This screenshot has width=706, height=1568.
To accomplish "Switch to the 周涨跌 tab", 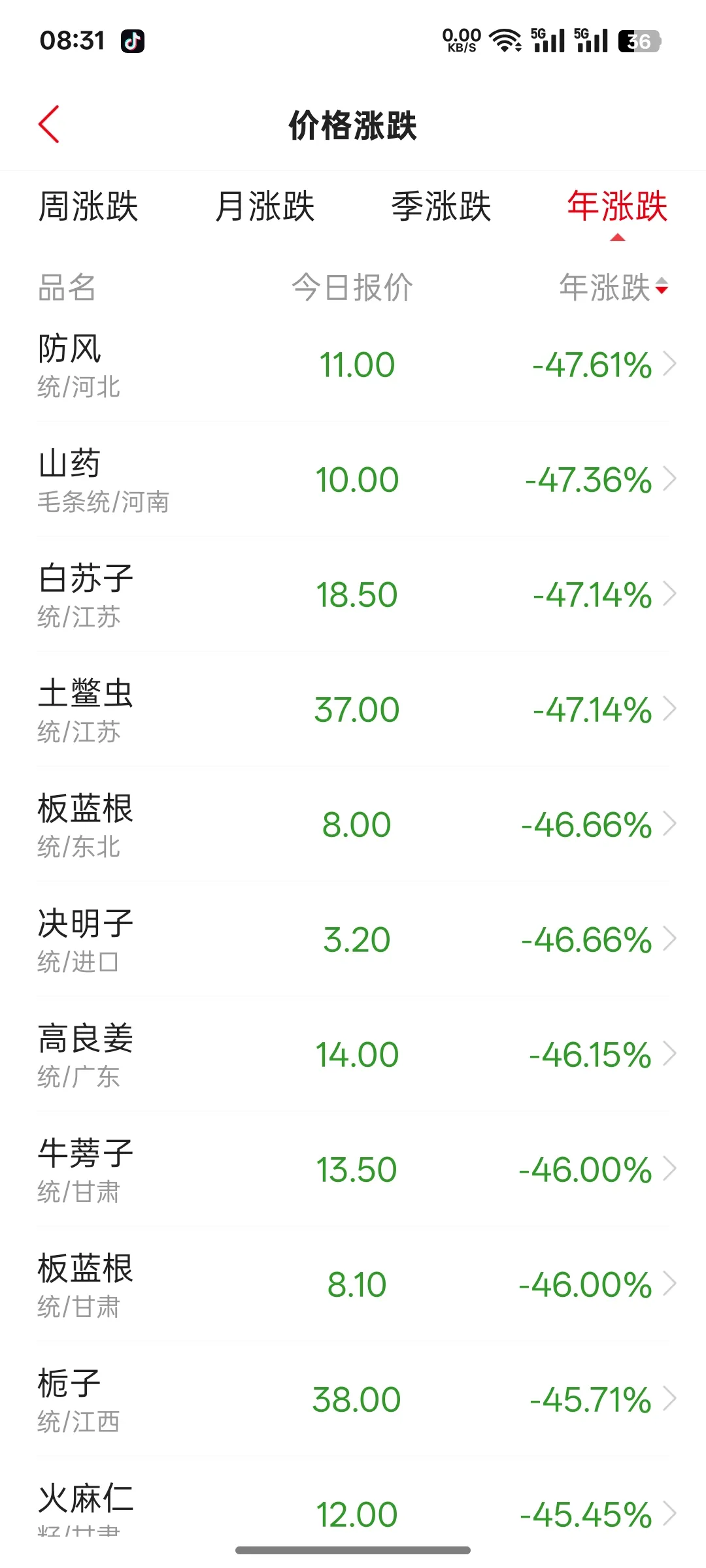I will pyautogui.click(x=88, y=206).
